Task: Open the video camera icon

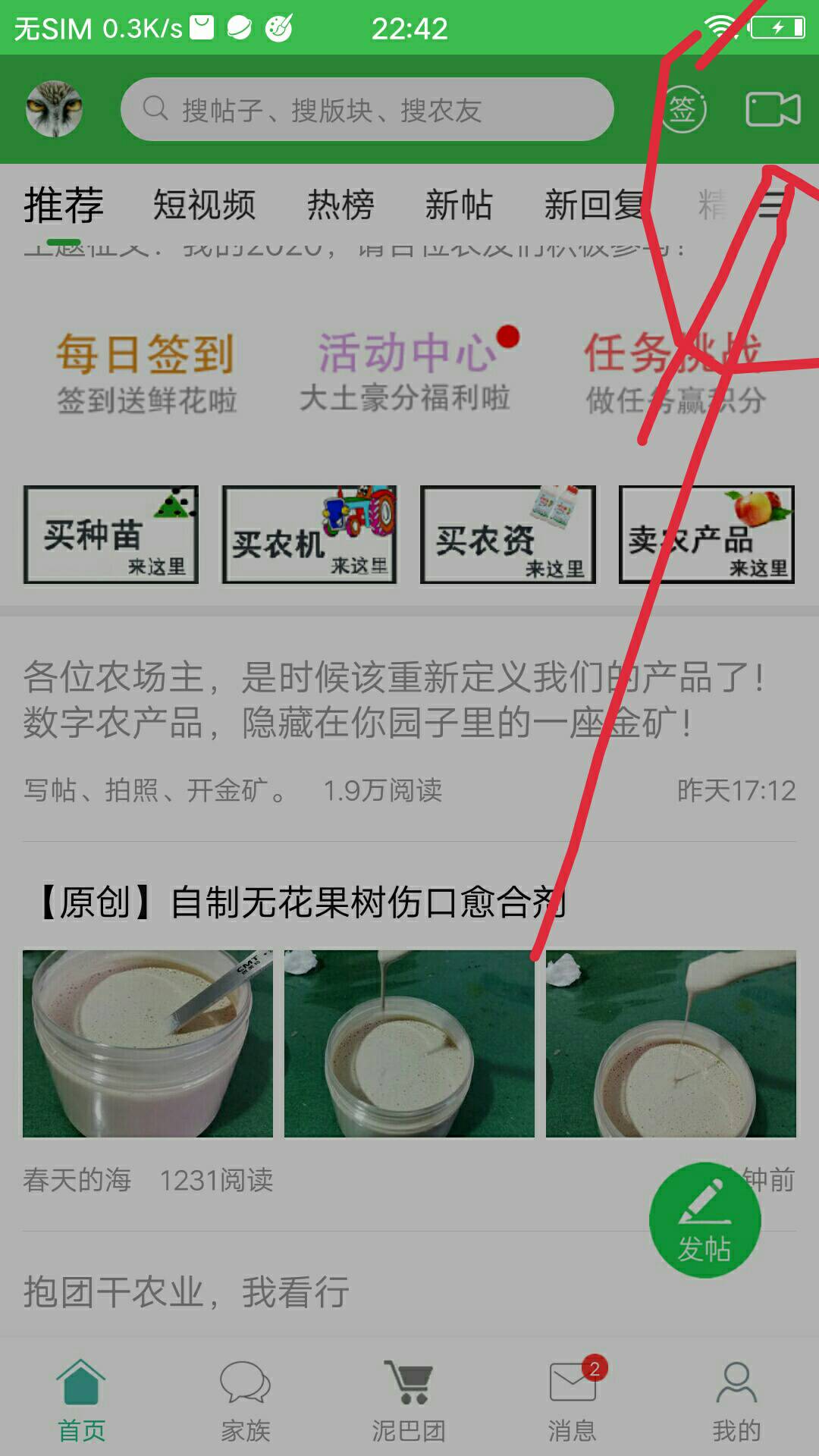Action: 773,109
